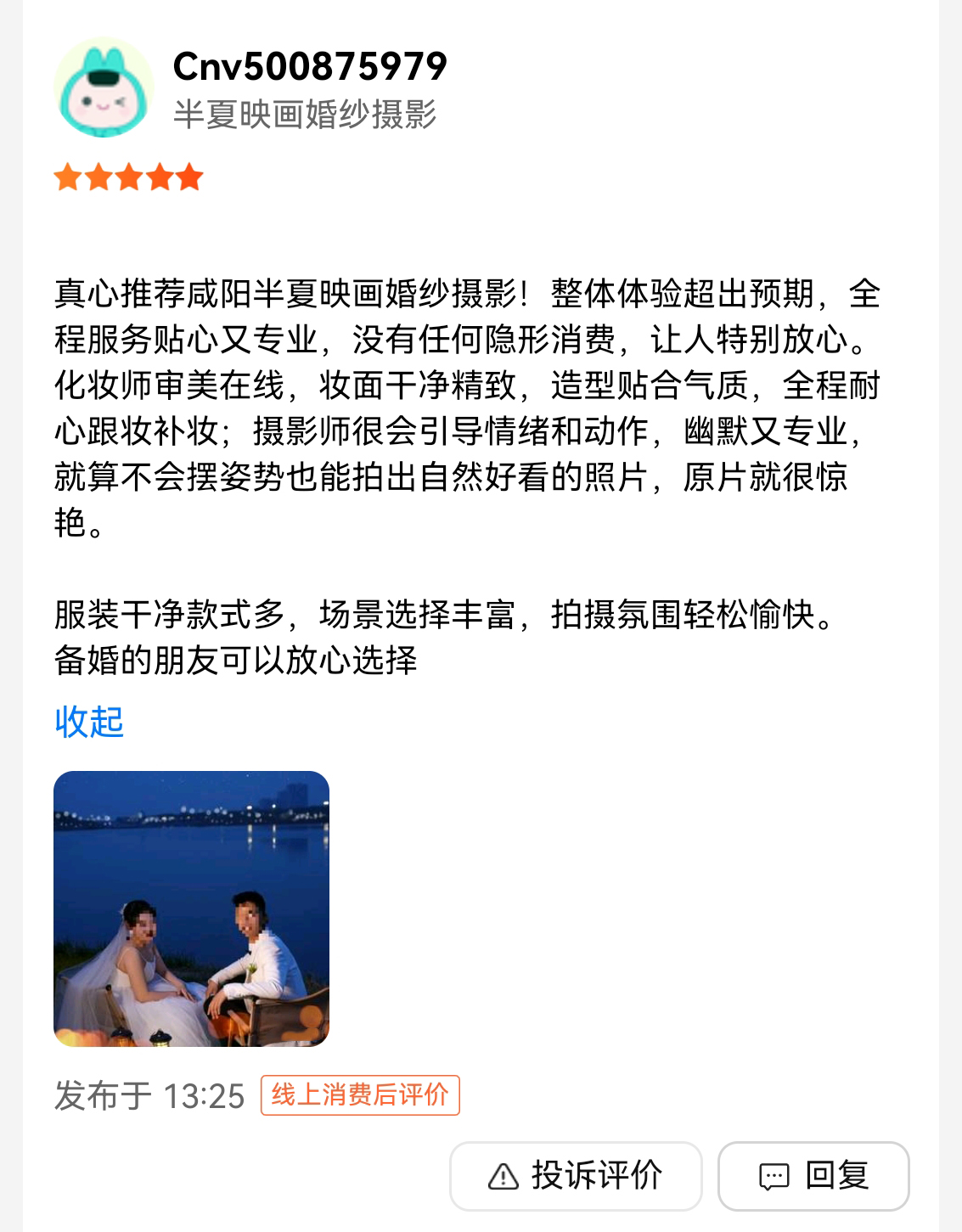Image resolution: width=962 pixels, height=1232 pixels.
Task: Open the wedding photo attached to review
Action: (191, 909)
